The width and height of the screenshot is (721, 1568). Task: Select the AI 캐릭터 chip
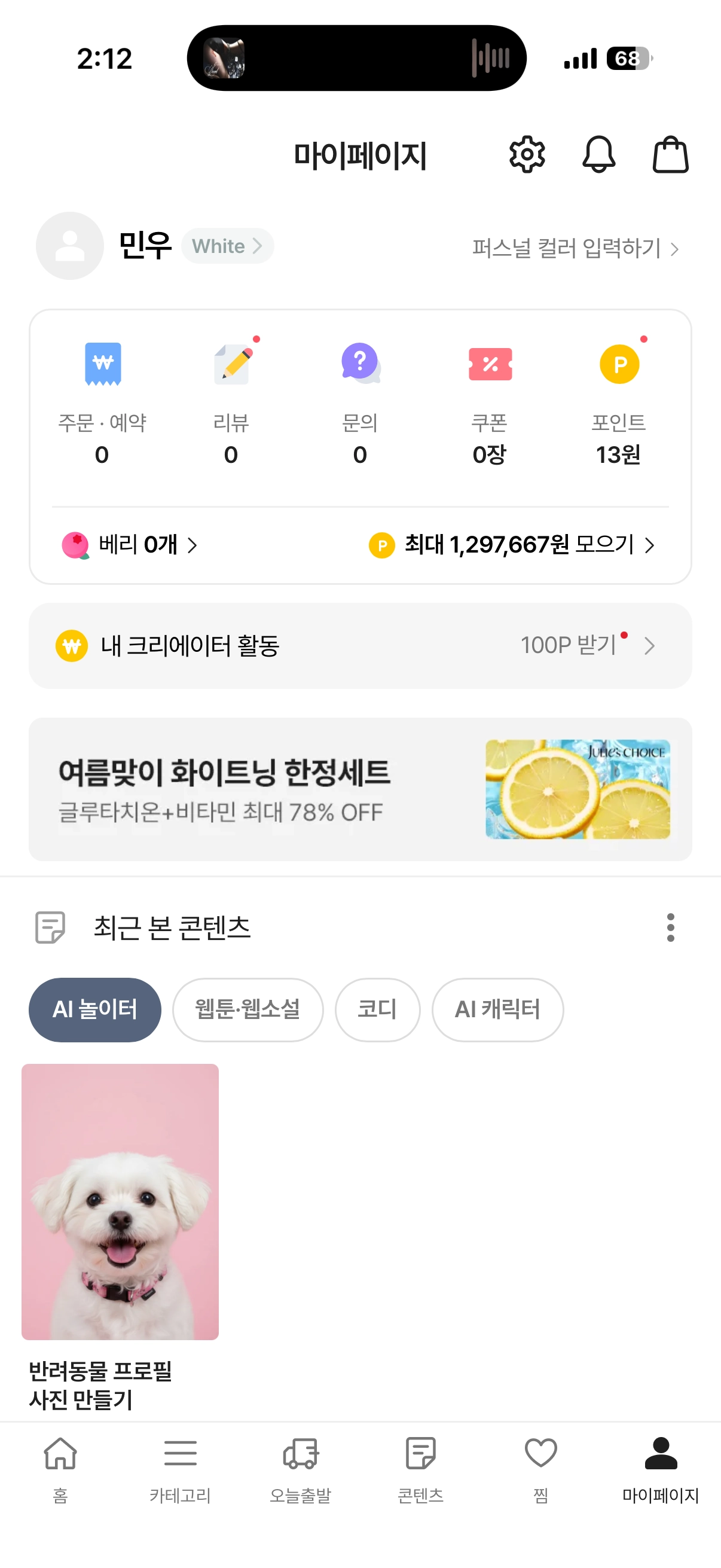pyautogui.click(x=497, y=1010)
